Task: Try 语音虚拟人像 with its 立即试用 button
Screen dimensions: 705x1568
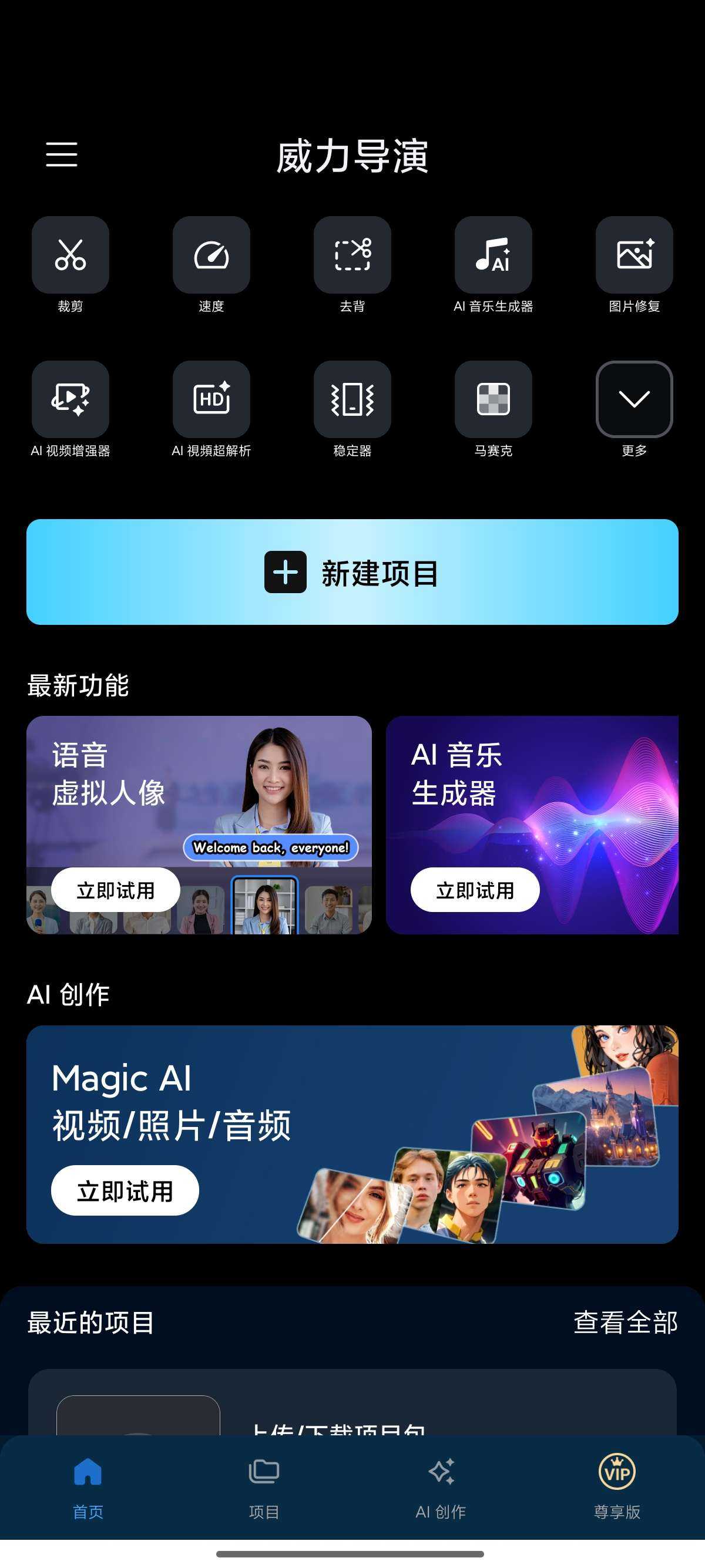Action: (116, 890)
